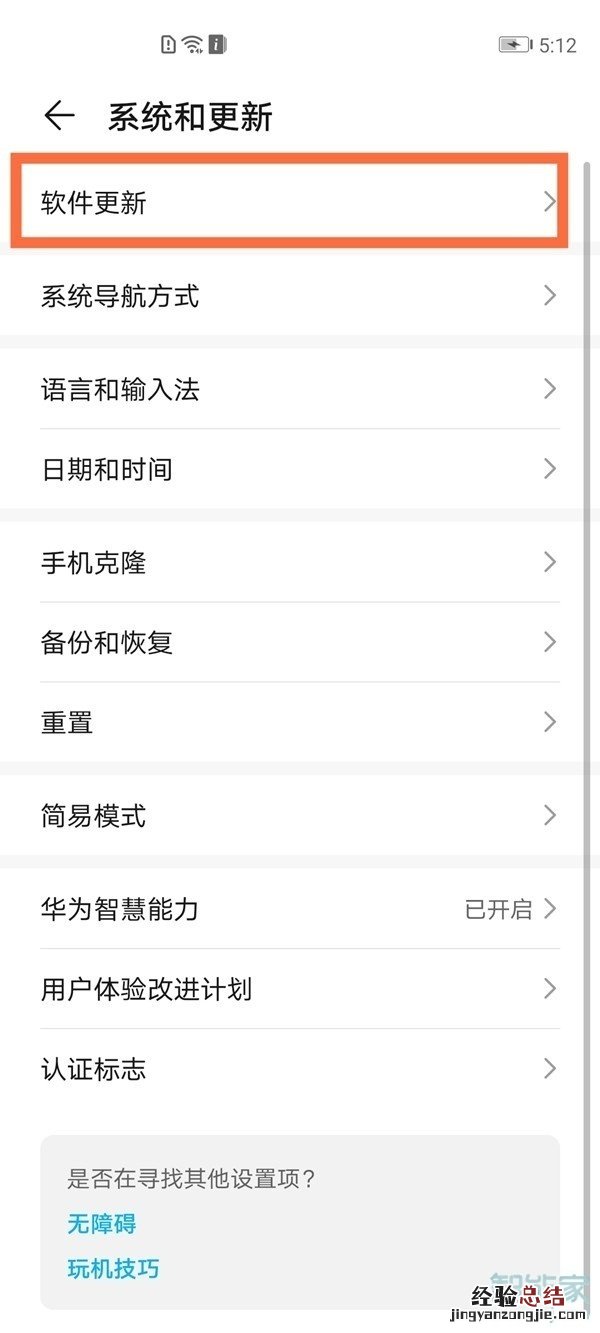This screenshot has height=1333, width=600.
Task: Open 用户体验改进计划 page
Action: [290, 989]
